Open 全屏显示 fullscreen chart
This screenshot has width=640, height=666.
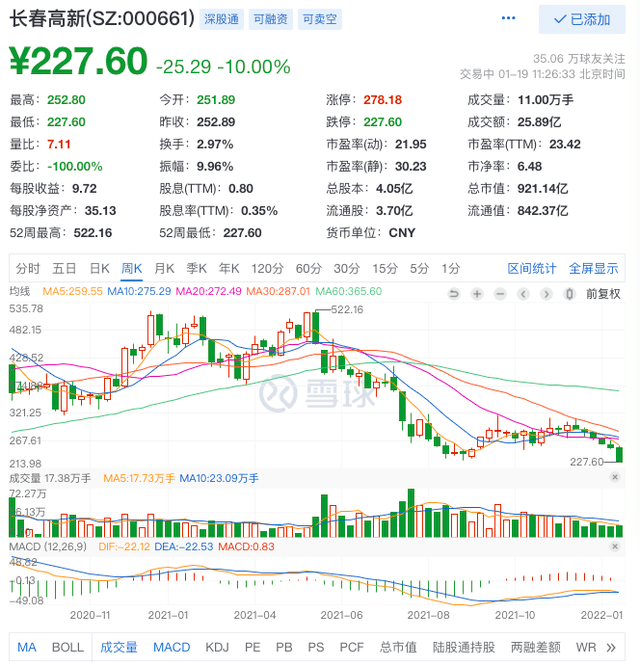click(593, 268)
